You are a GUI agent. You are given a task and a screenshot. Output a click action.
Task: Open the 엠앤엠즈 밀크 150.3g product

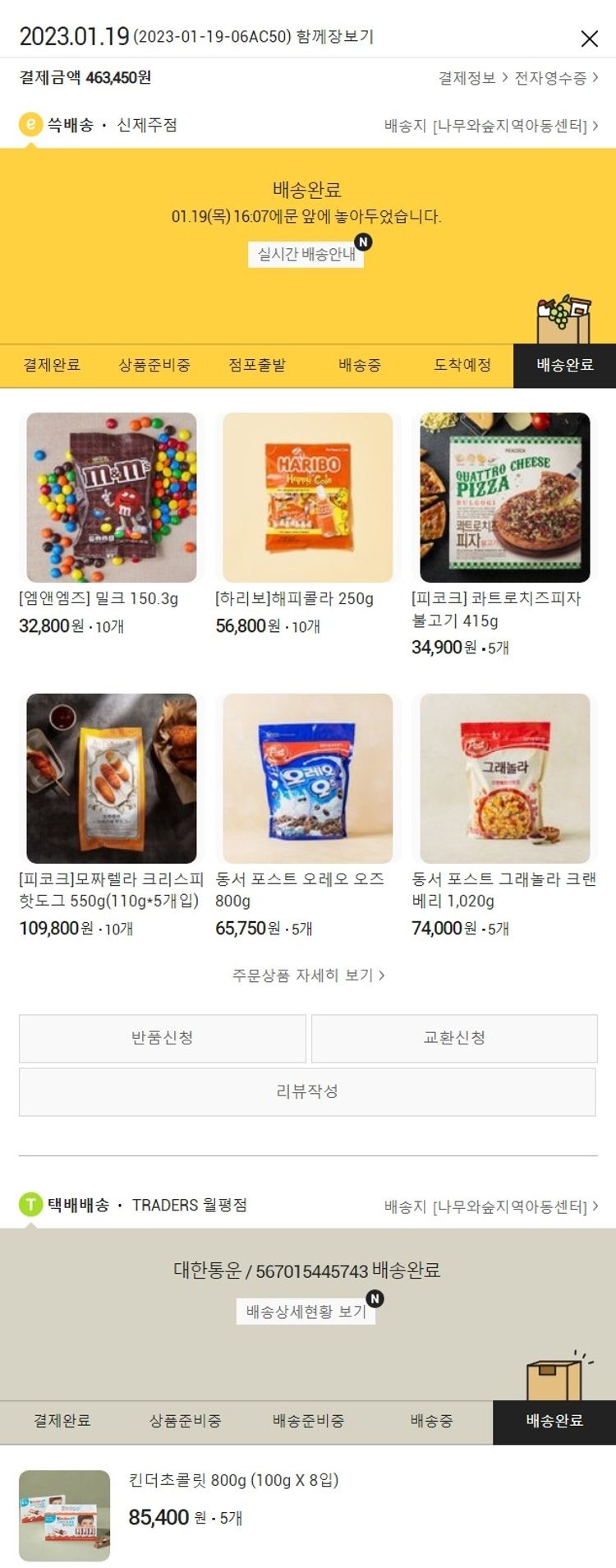pyautogui.click(x=112, y=498)
